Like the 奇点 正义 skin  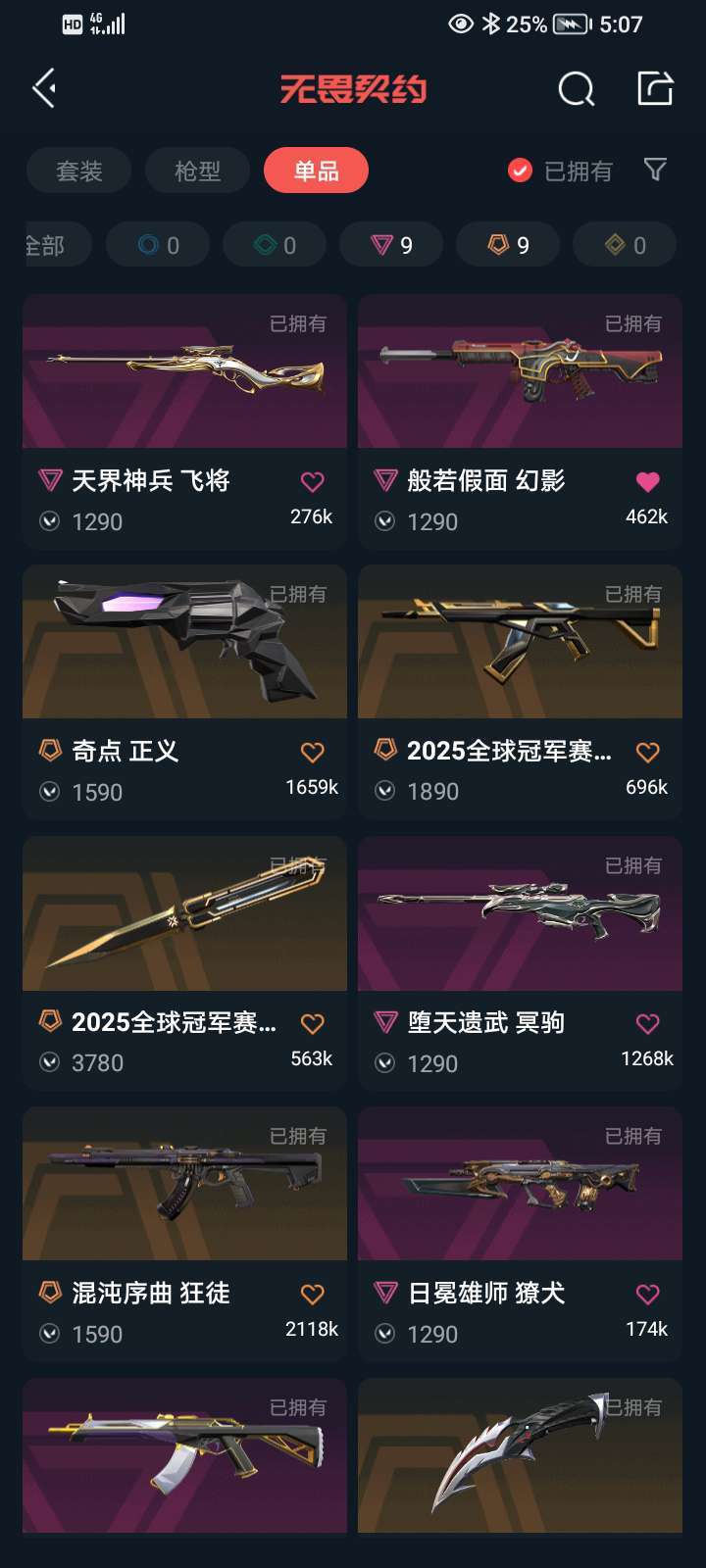312,753
